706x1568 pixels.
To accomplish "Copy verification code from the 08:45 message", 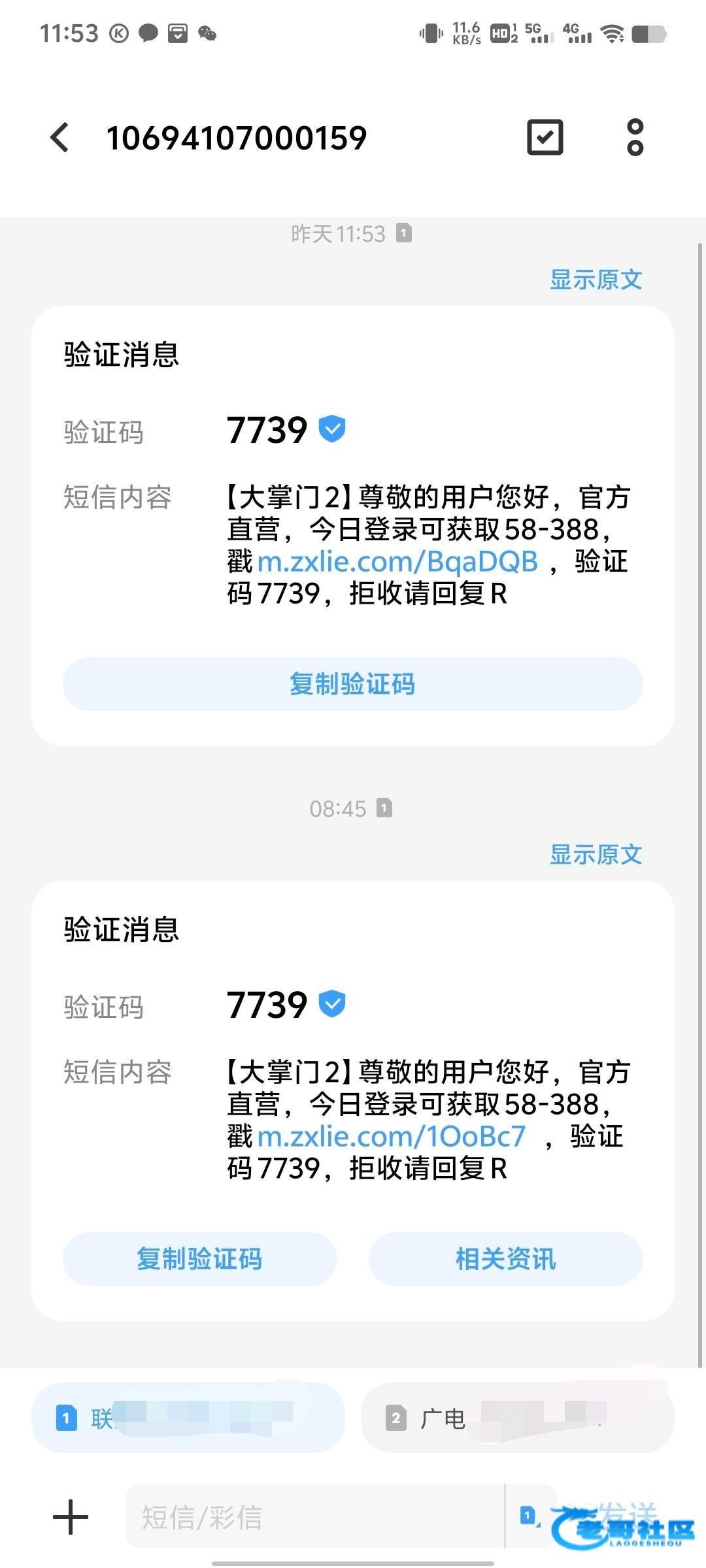I will coord(199,1259).
